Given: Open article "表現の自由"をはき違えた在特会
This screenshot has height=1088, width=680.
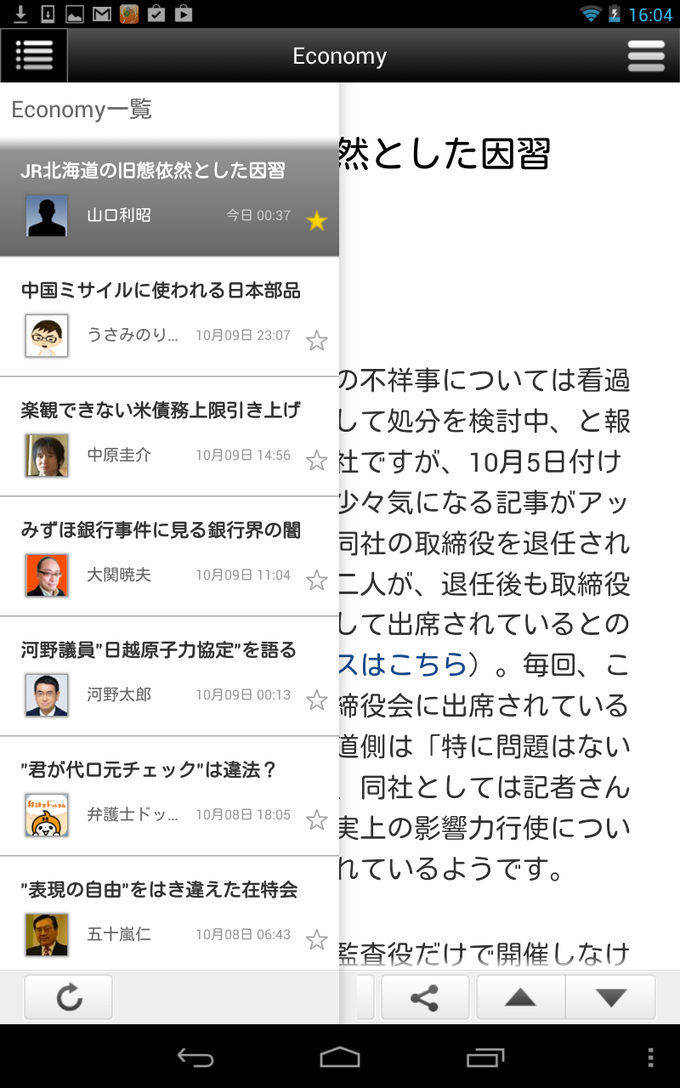Looking at the screenshot, I should (x=158, y=891).
